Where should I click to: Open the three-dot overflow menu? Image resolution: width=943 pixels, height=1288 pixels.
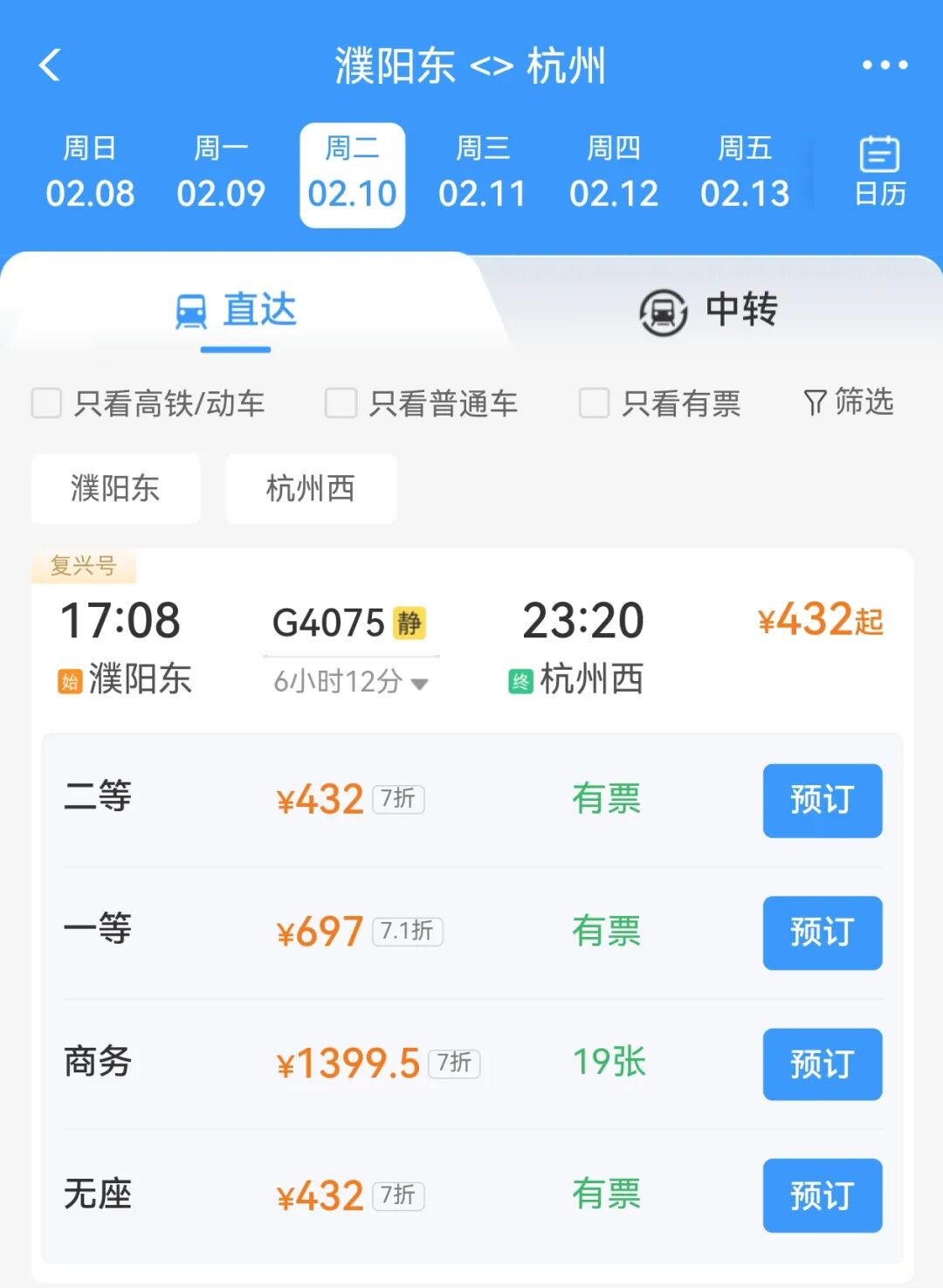pos(884,65)
